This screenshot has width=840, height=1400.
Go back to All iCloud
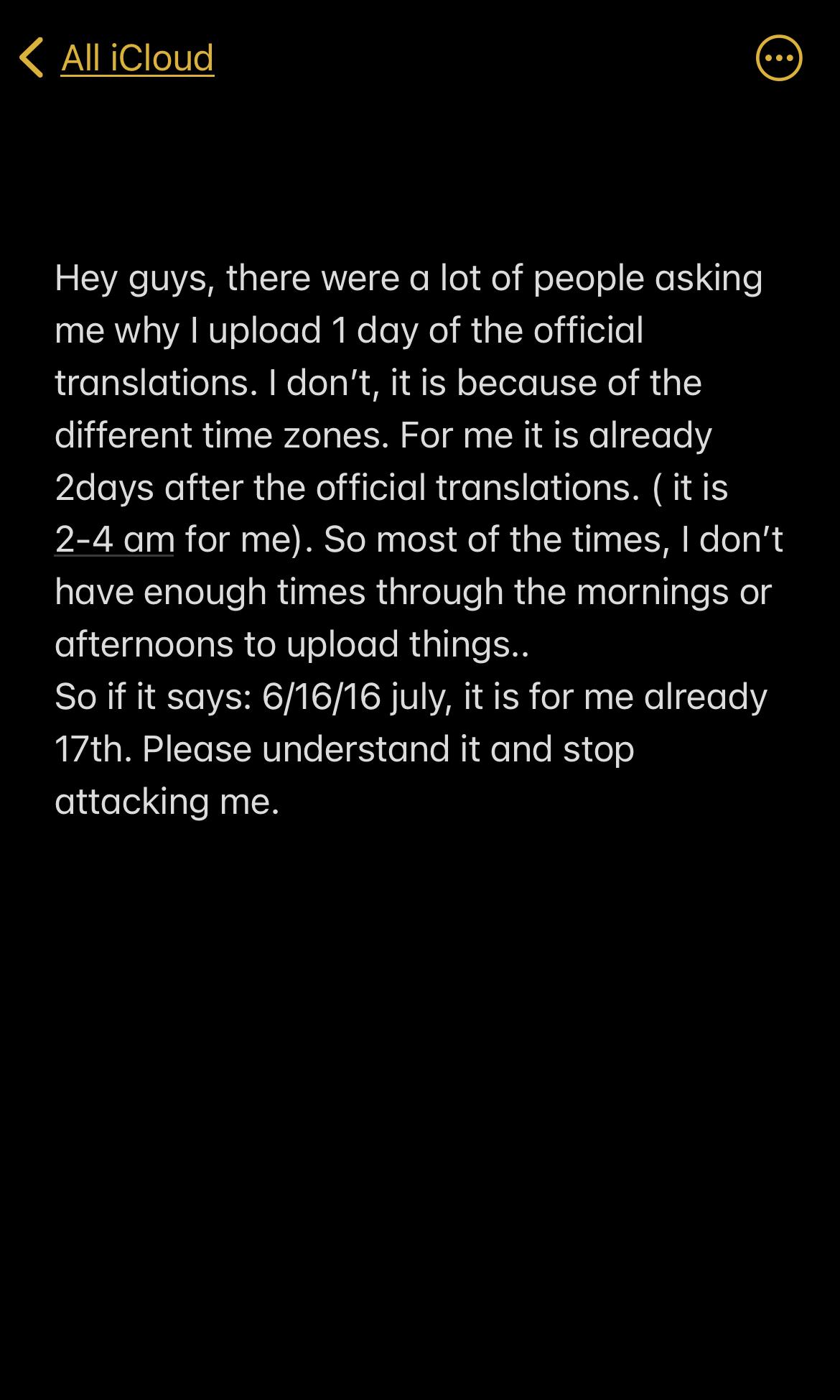[x=117, y=57]
